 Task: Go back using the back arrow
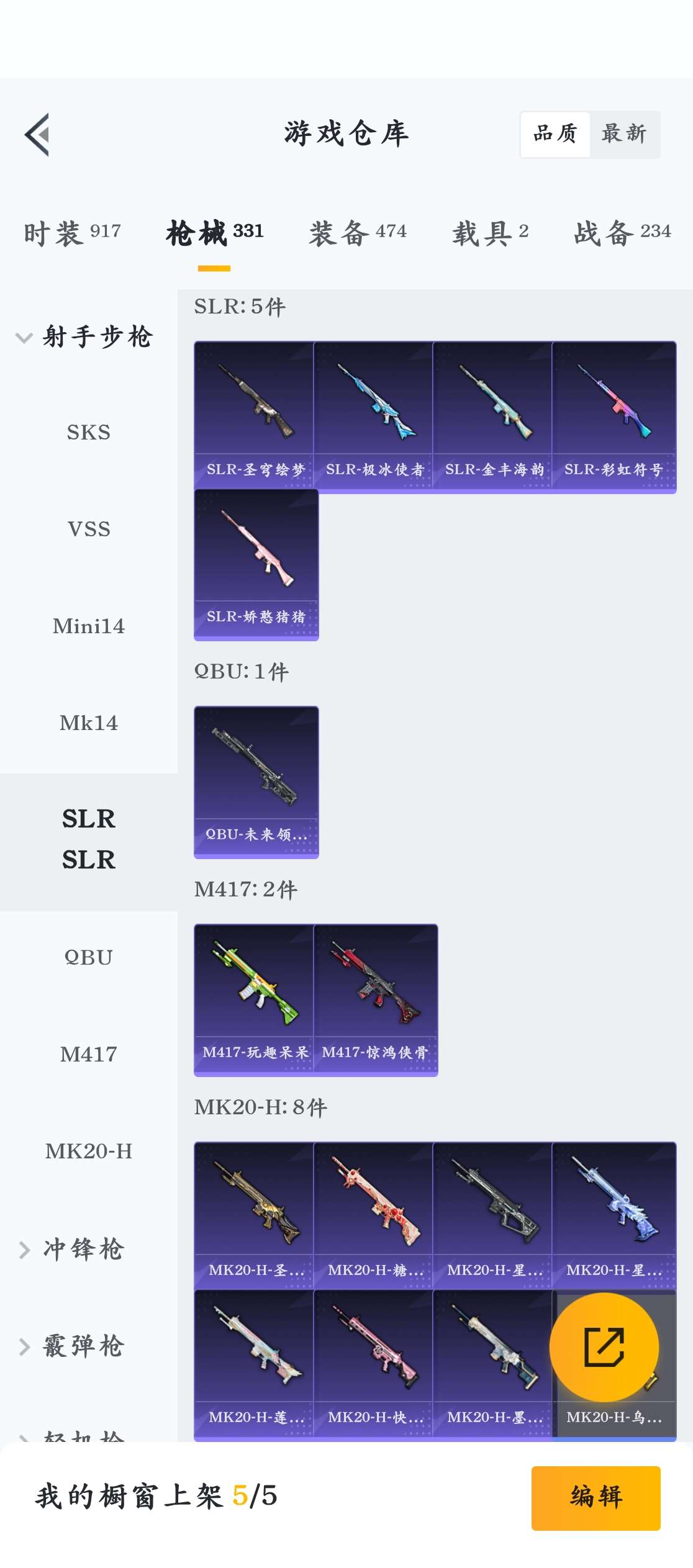[37, 134]
